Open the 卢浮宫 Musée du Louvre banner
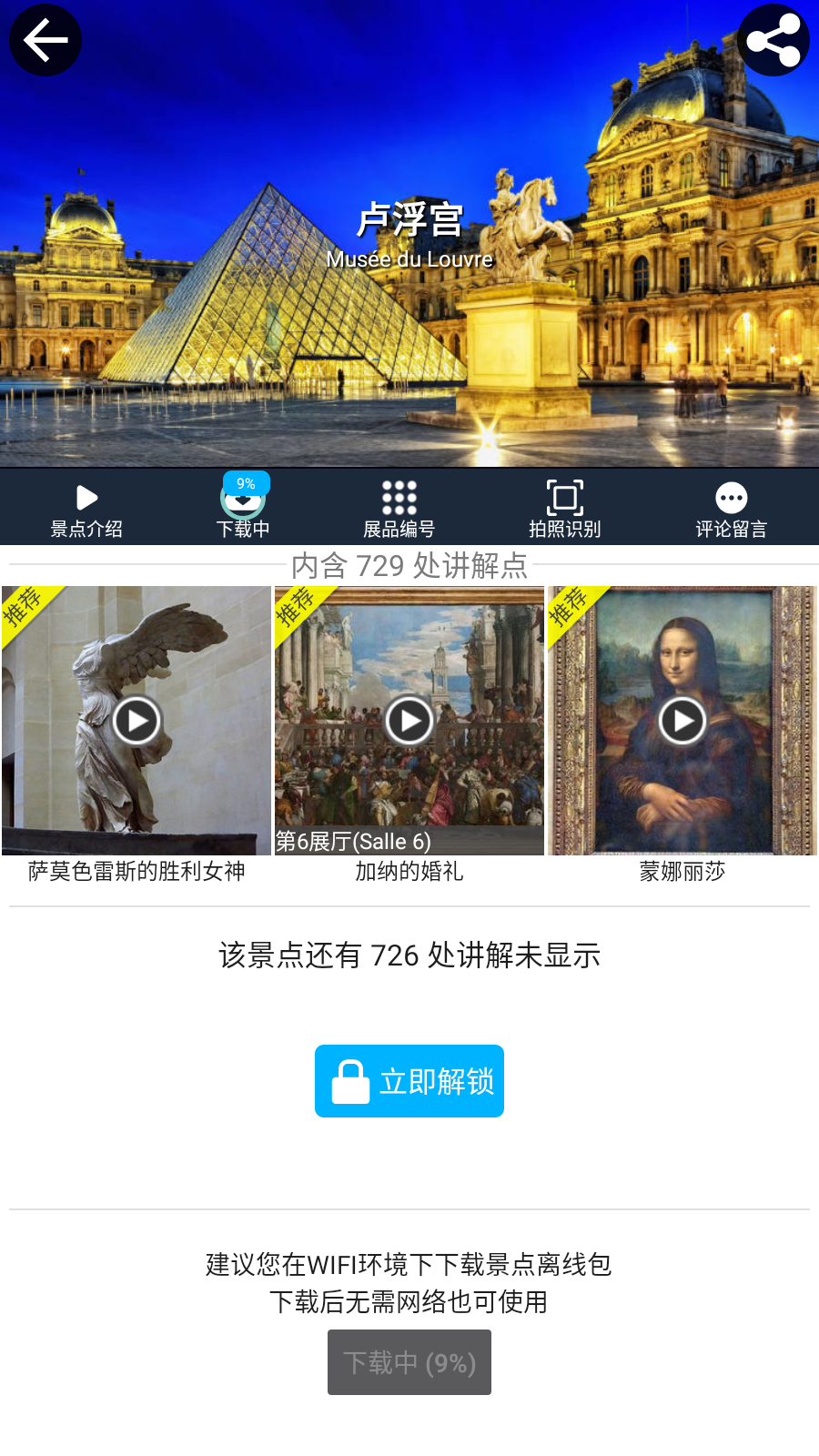This screenshot has height=1456, width=819. pos(409,227)
